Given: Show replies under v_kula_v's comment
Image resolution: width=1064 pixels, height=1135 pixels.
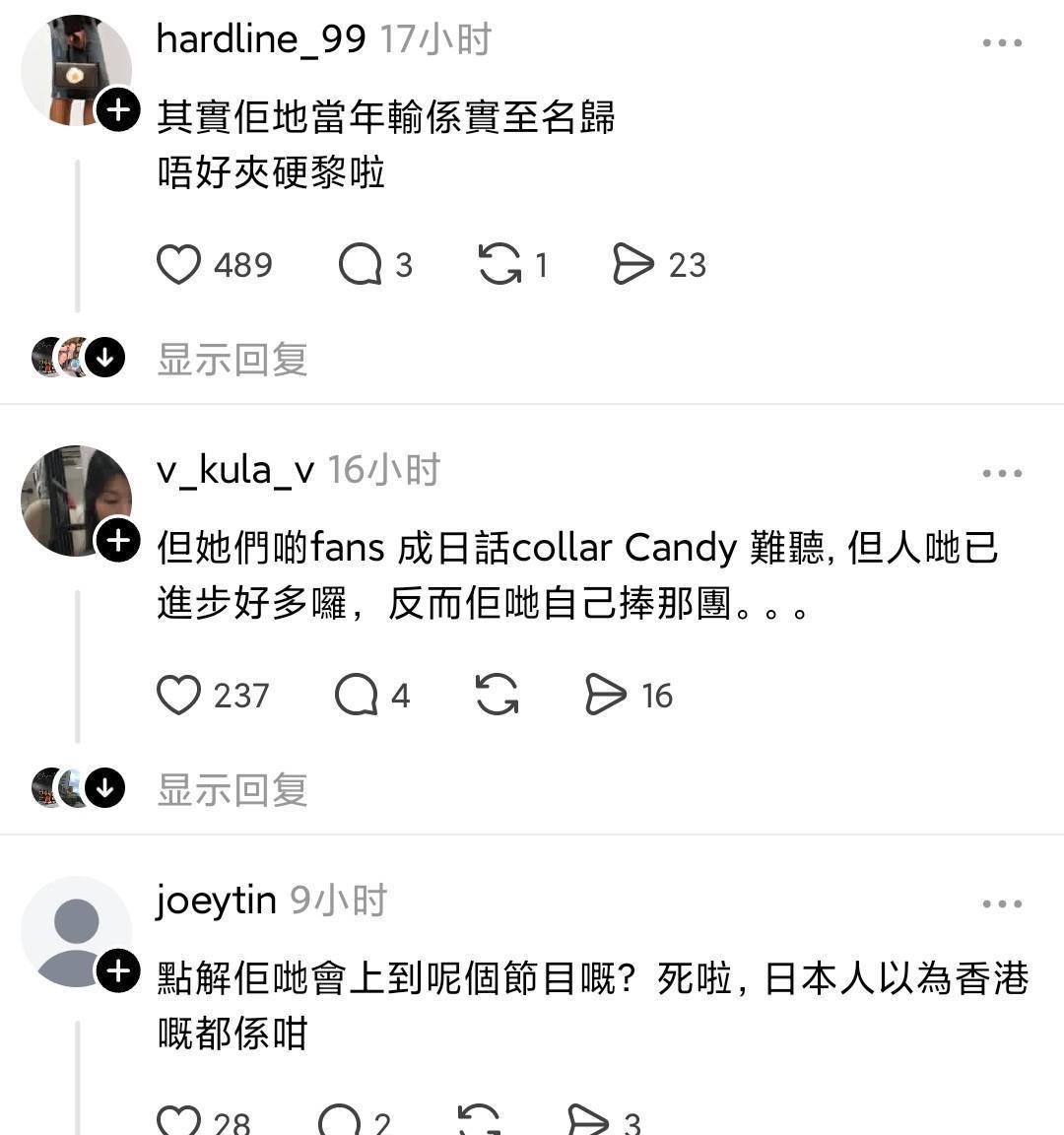Looking at the screenshot, I should tap(233, 789).
